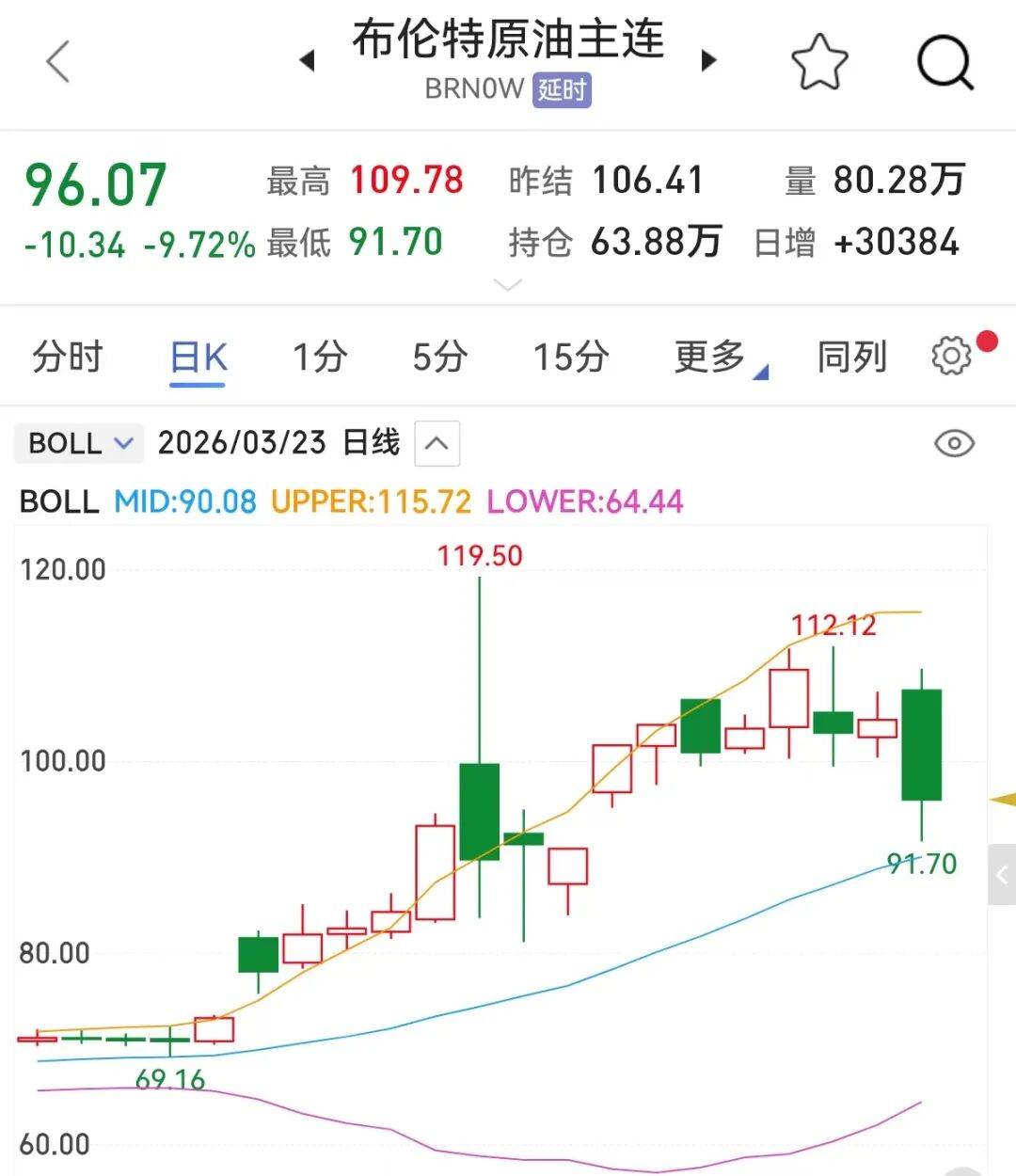Collapse the indicator info arrow
Image resolution: width=1016 pixels, height=1176 pixels.
(x=437, y=443)
